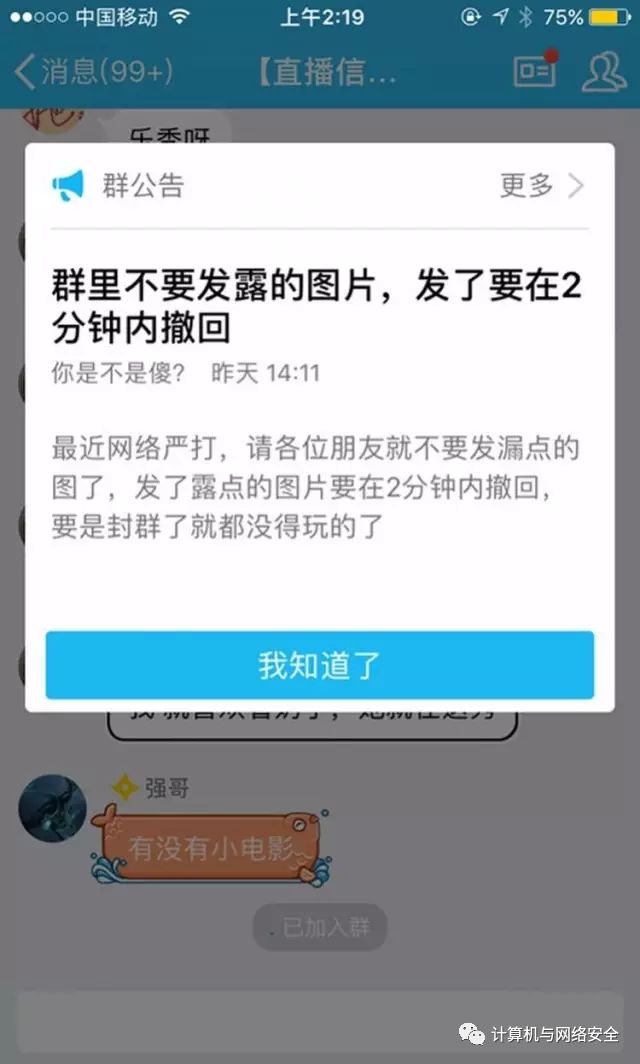Tap the 我知道了 button
Screen dimensions: 640x1064
319,665
